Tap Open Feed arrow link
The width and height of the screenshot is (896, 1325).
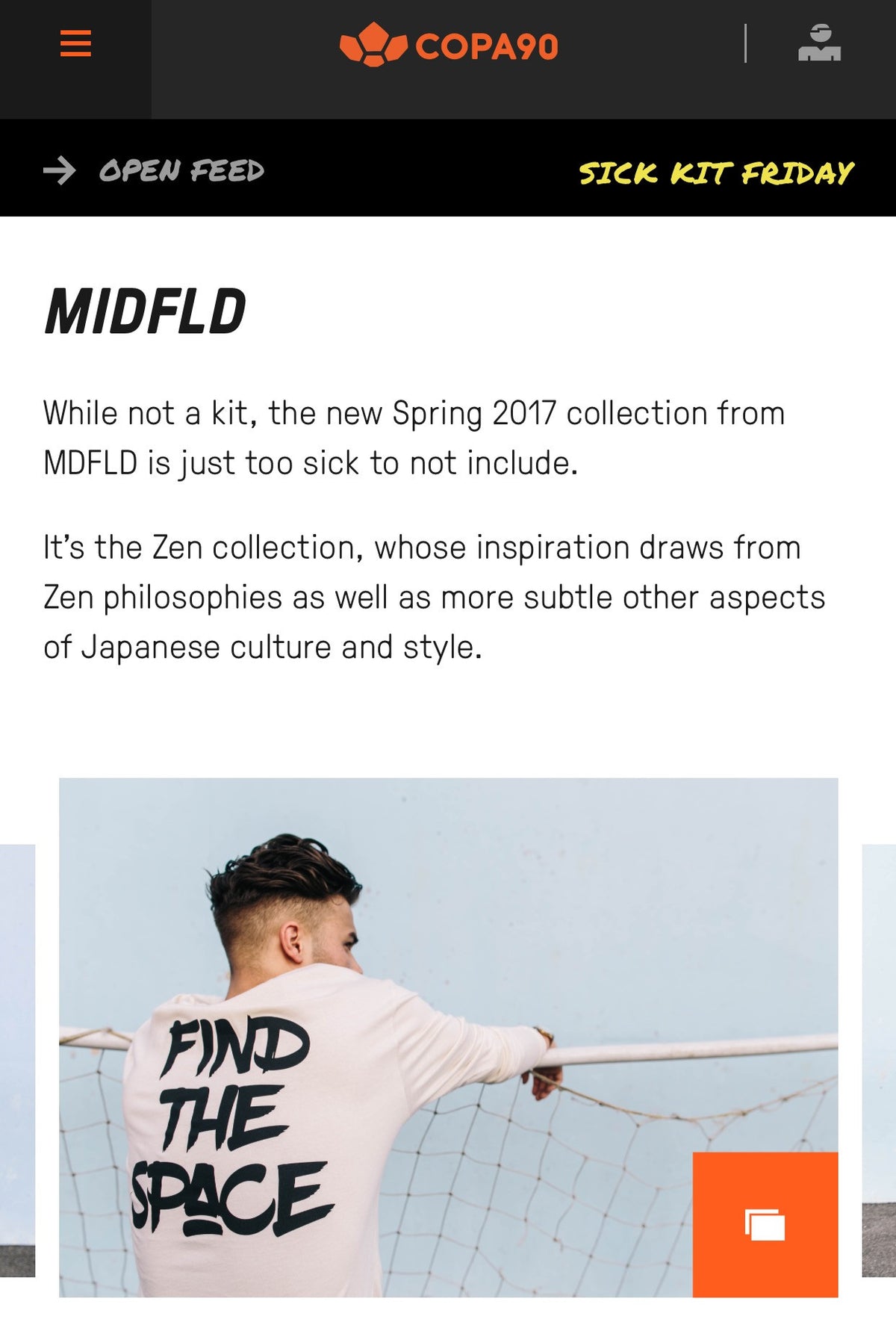pos(154,171)
